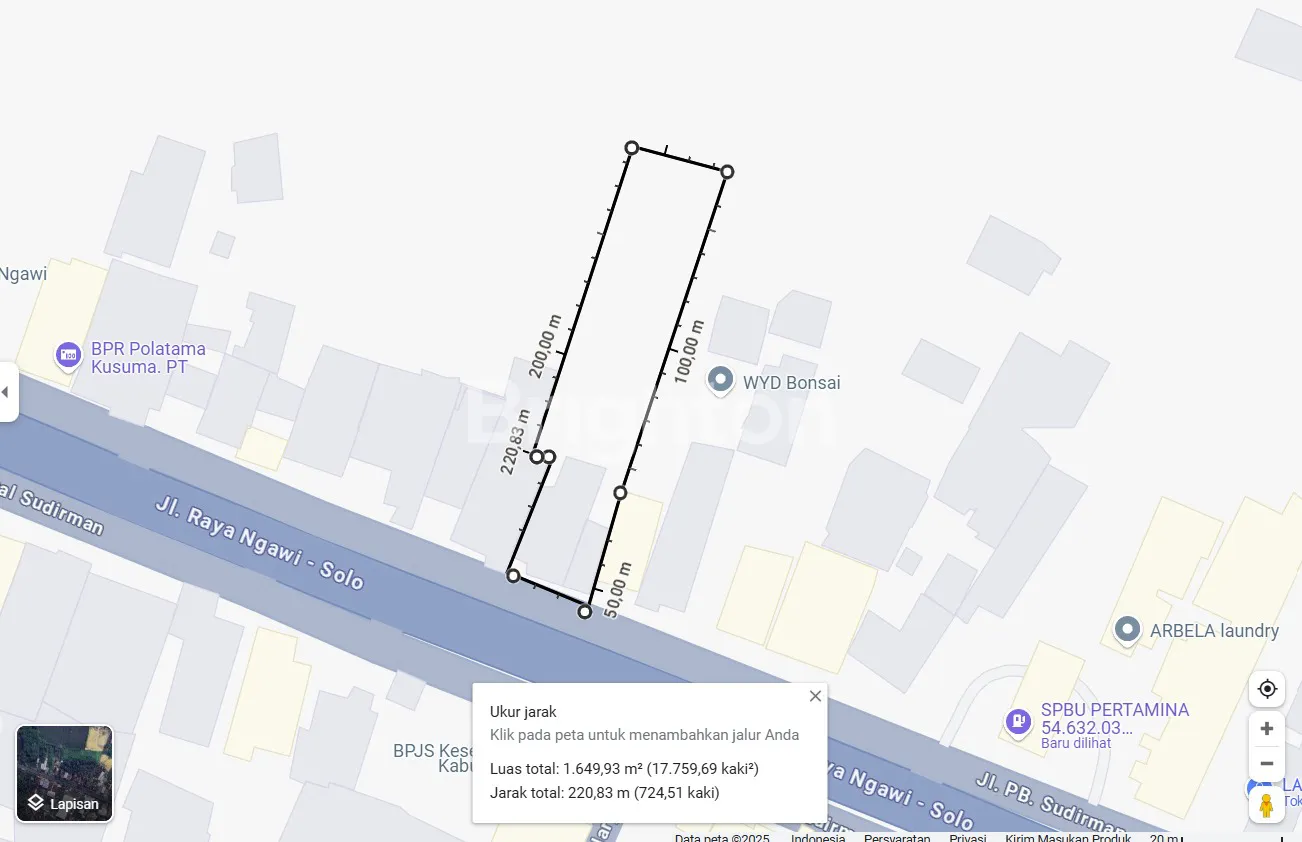The width and height of the screenshot is (1302, 842).
Task: Center map on my location
Action: pos(1267,689)
